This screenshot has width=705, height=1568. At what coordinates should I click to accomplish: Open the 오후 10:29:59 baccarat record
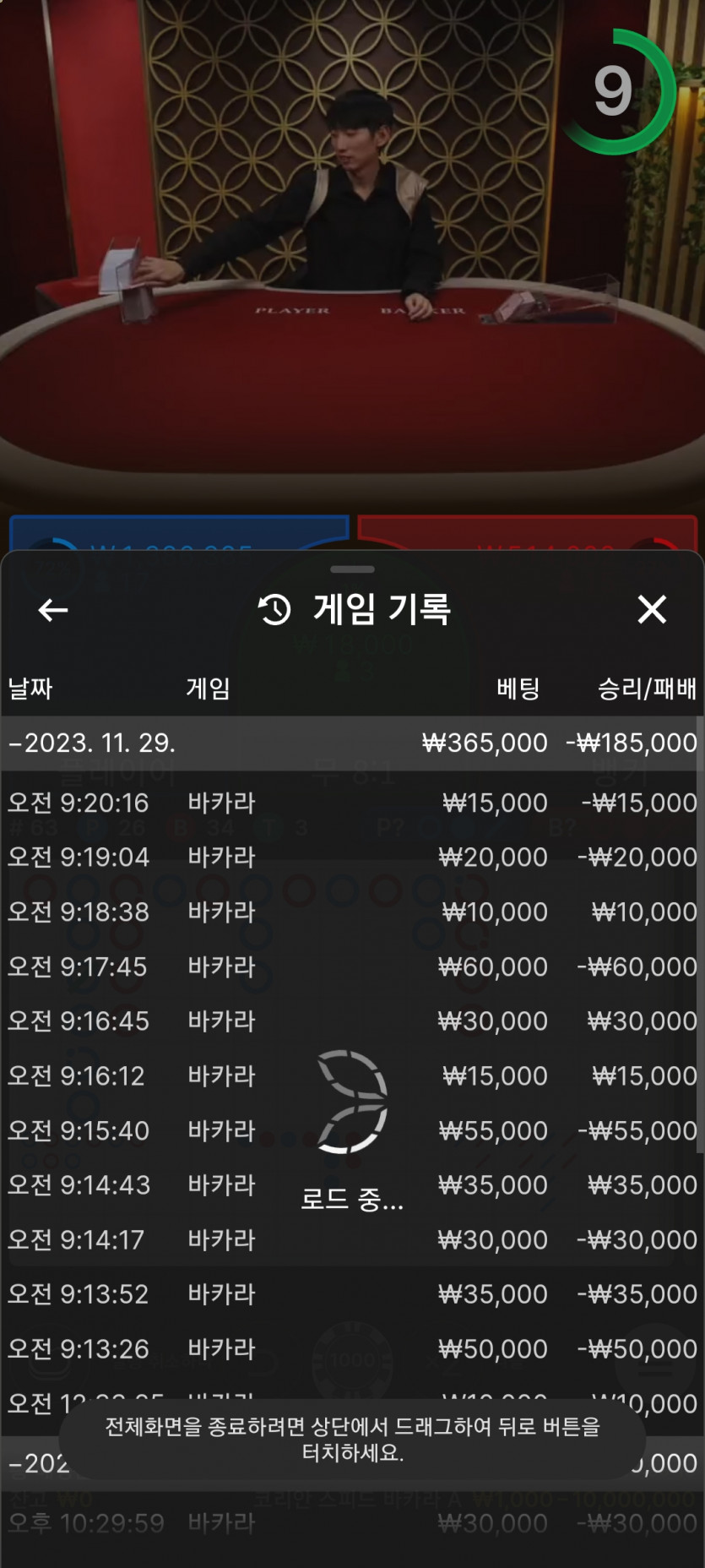click(x=352, y=1523)
